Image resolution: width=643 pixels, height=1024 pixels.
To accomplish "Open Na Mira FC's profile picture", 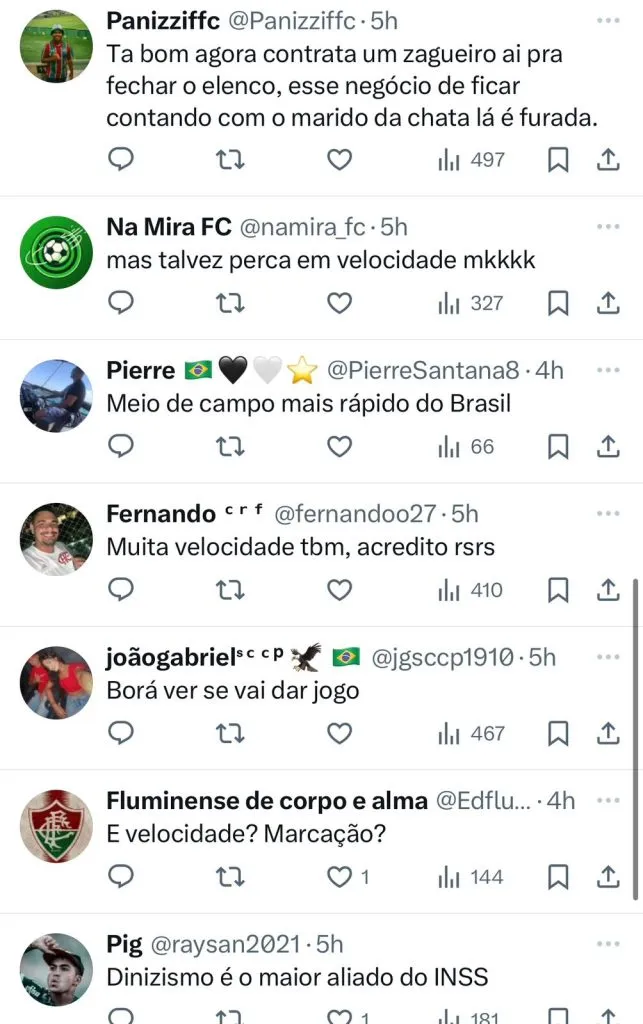I will coord(56,253).
